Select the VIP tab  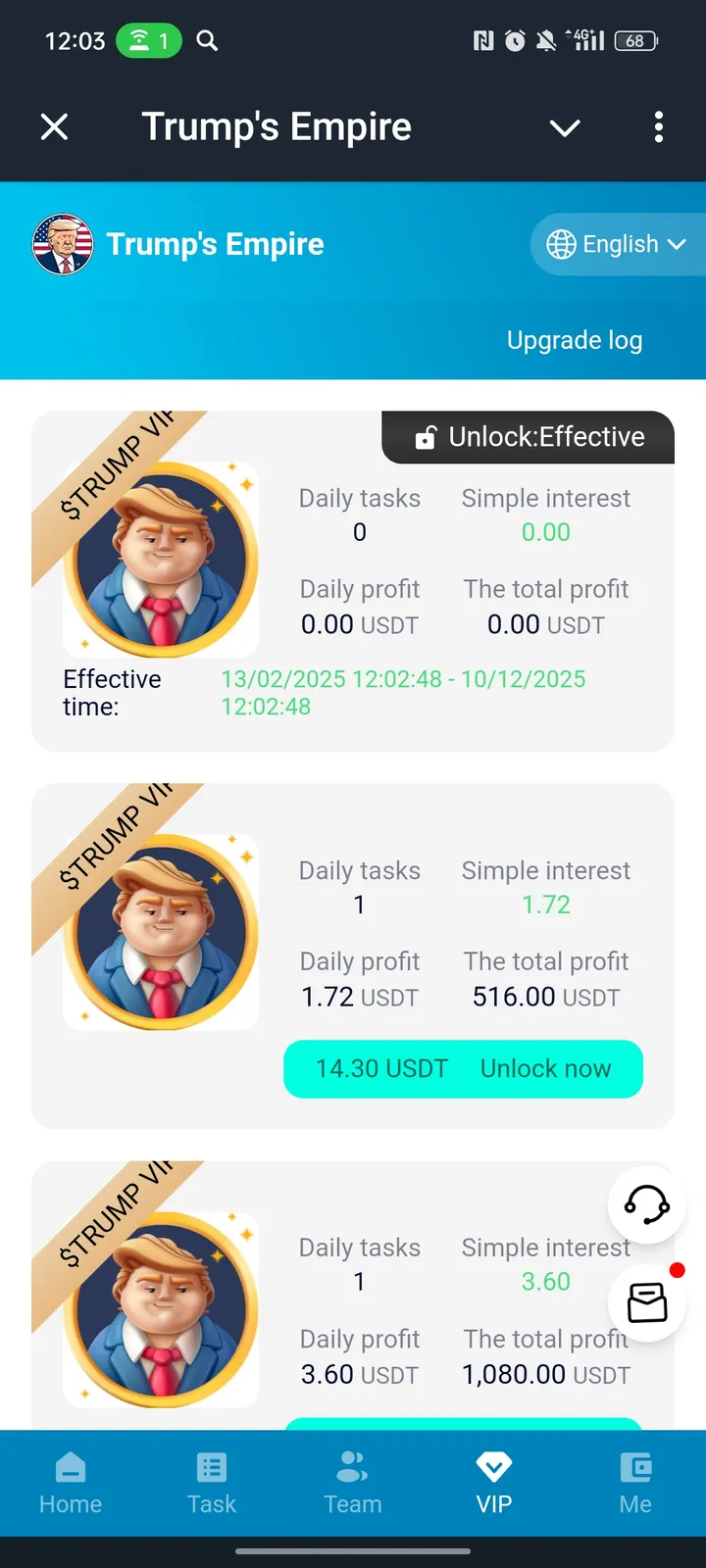click(494, 1484)
